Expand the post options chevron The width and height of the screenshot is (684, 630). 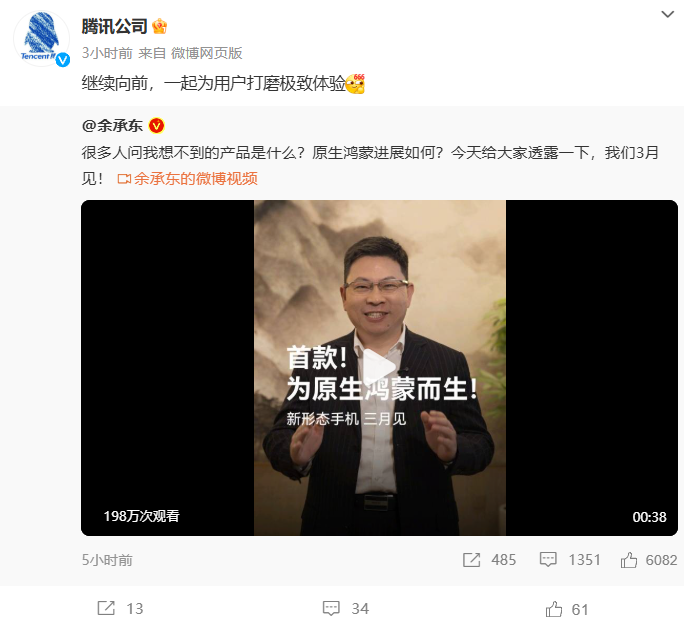pyautogui.click(x=668, y=15)
